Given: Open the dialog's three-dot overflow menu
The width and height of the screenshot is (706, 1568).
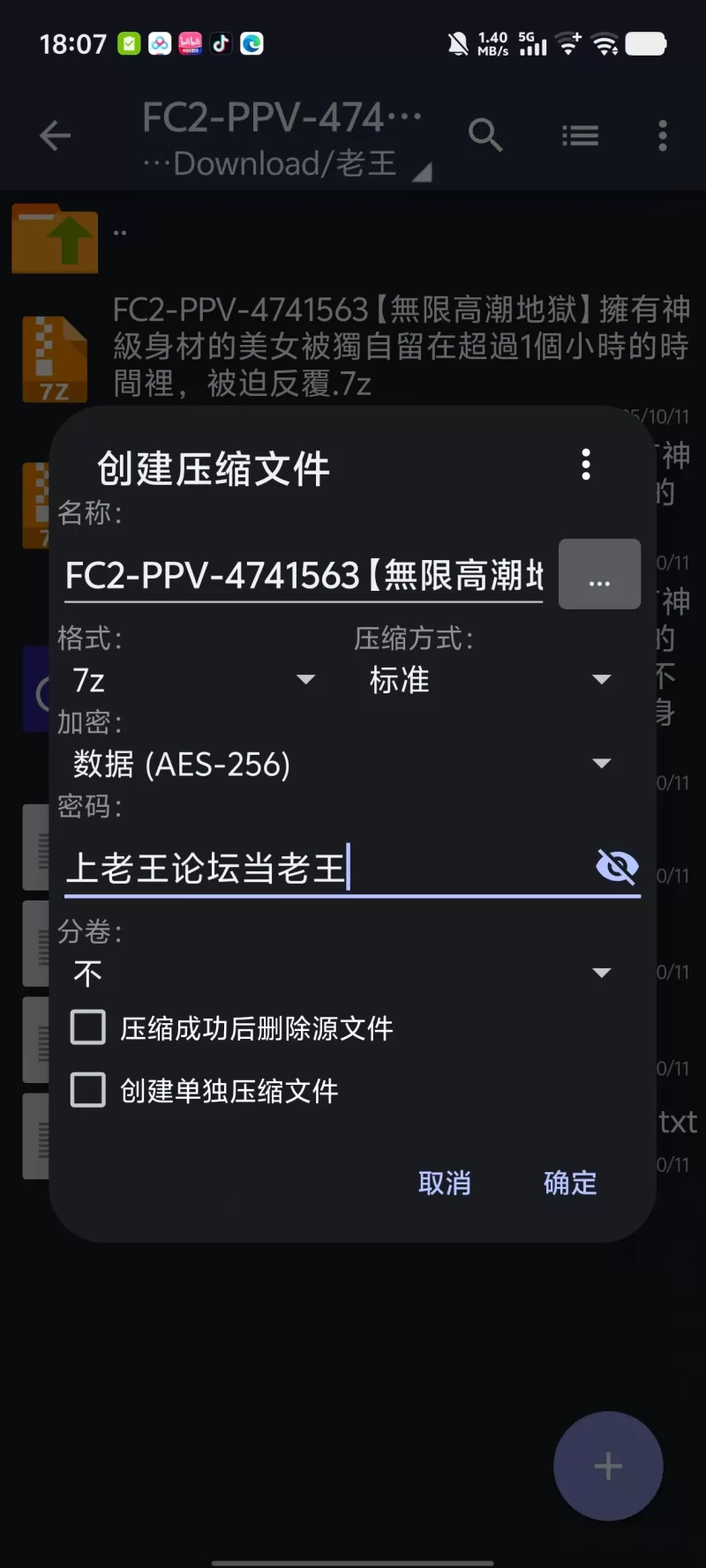Looking at the screenshot, I should pyautogui.click(x=585, y=465).
